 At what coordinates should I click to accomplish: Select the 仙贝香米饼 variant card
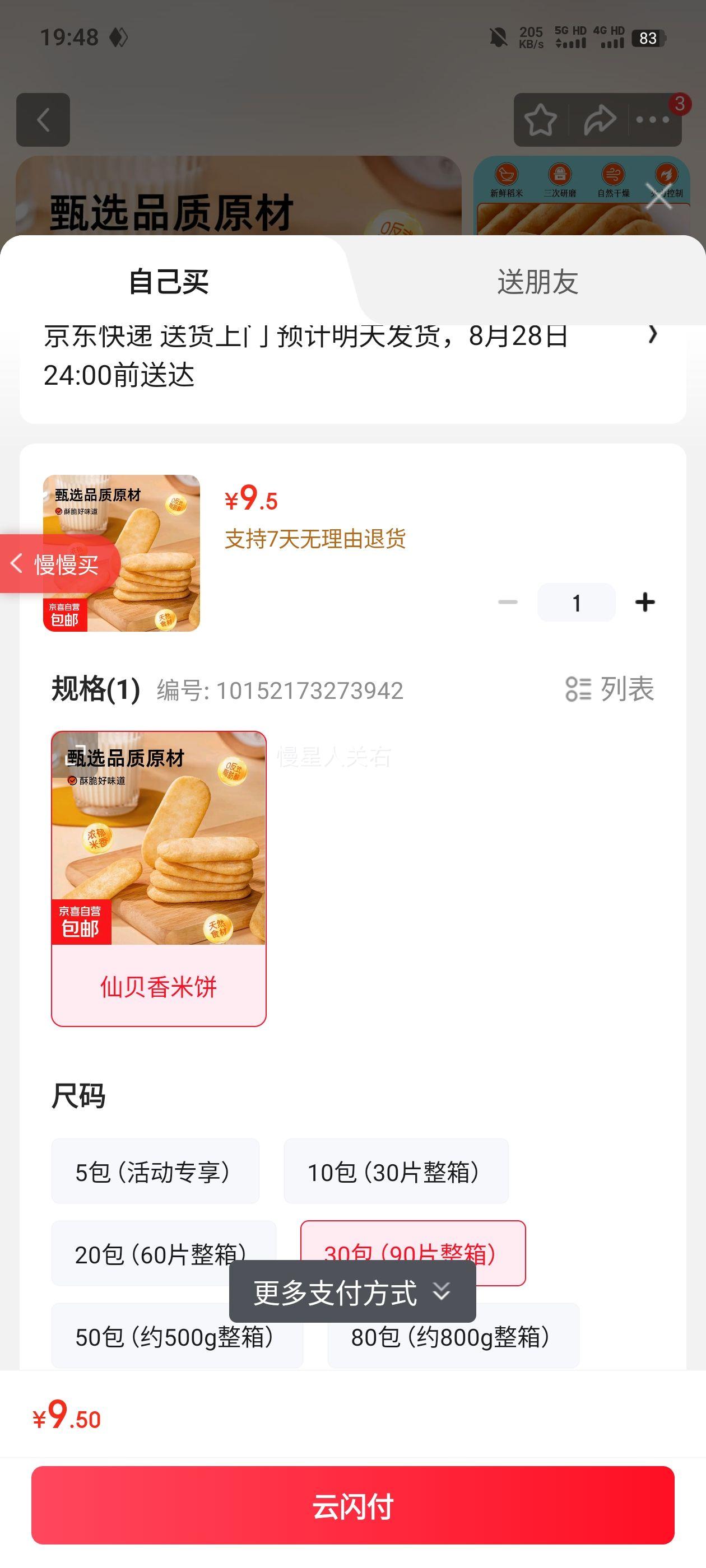click(159, 878)
